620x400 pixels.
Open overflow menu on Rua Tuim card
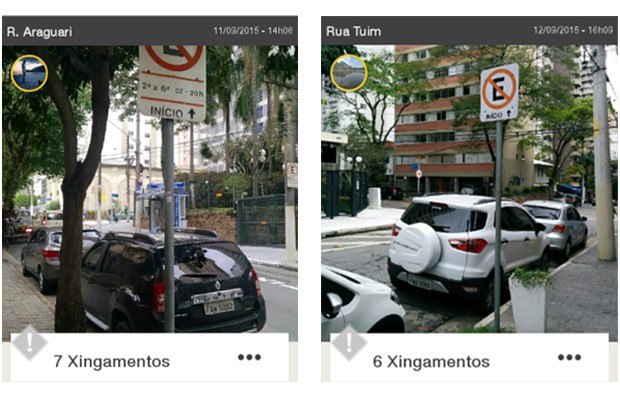(x=569, y=357)
